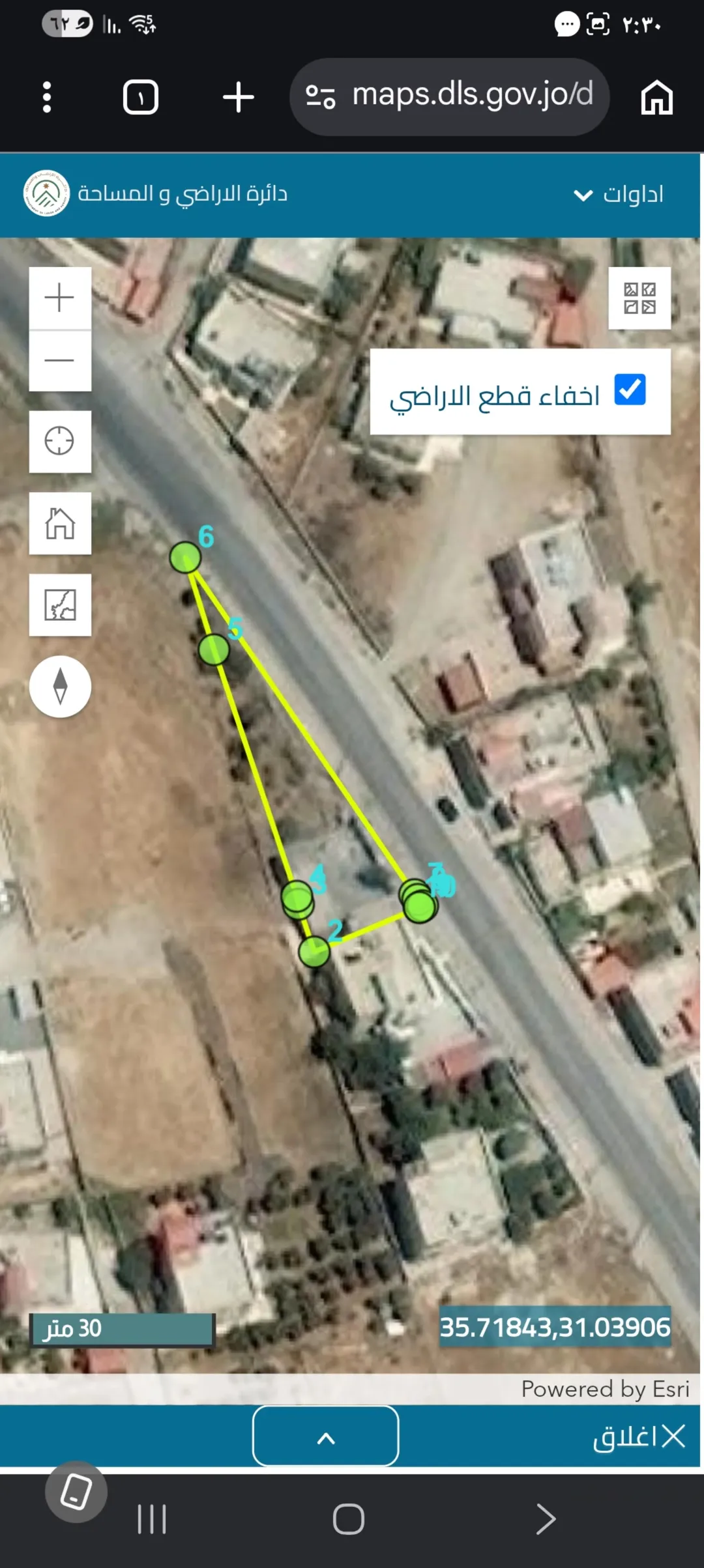Expand the bottom panel with the up arrow
The image size is (704, 1568).
[325, 1436]
